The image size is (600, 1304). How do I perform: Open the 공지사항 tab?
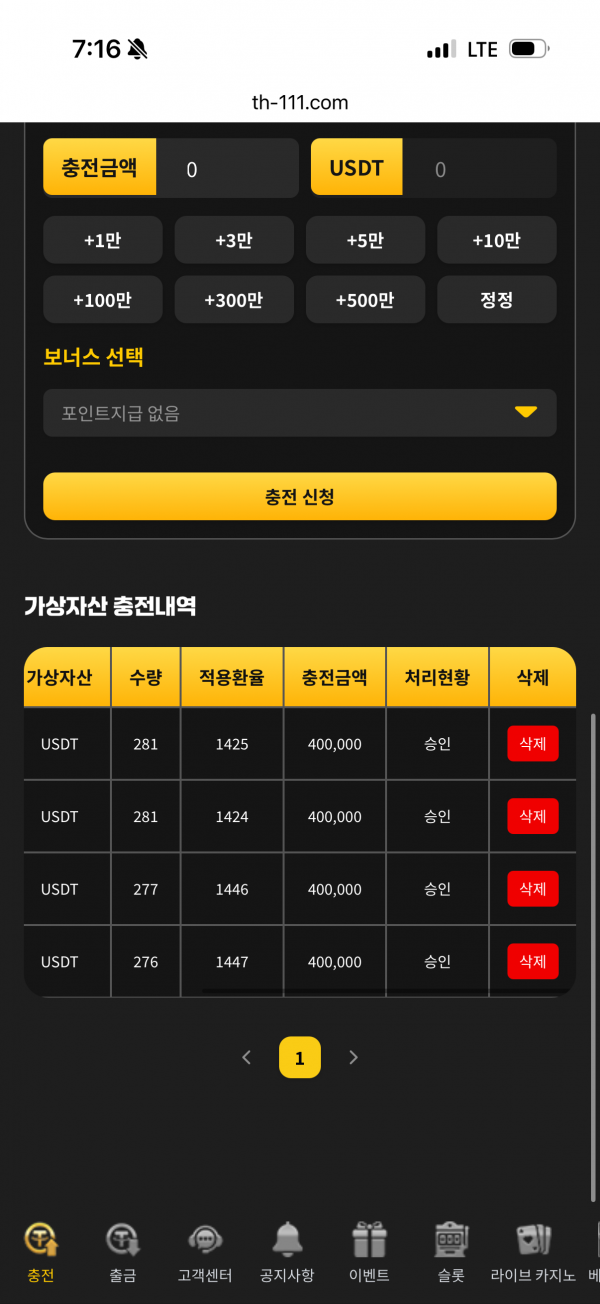[x=287, y=1253]
